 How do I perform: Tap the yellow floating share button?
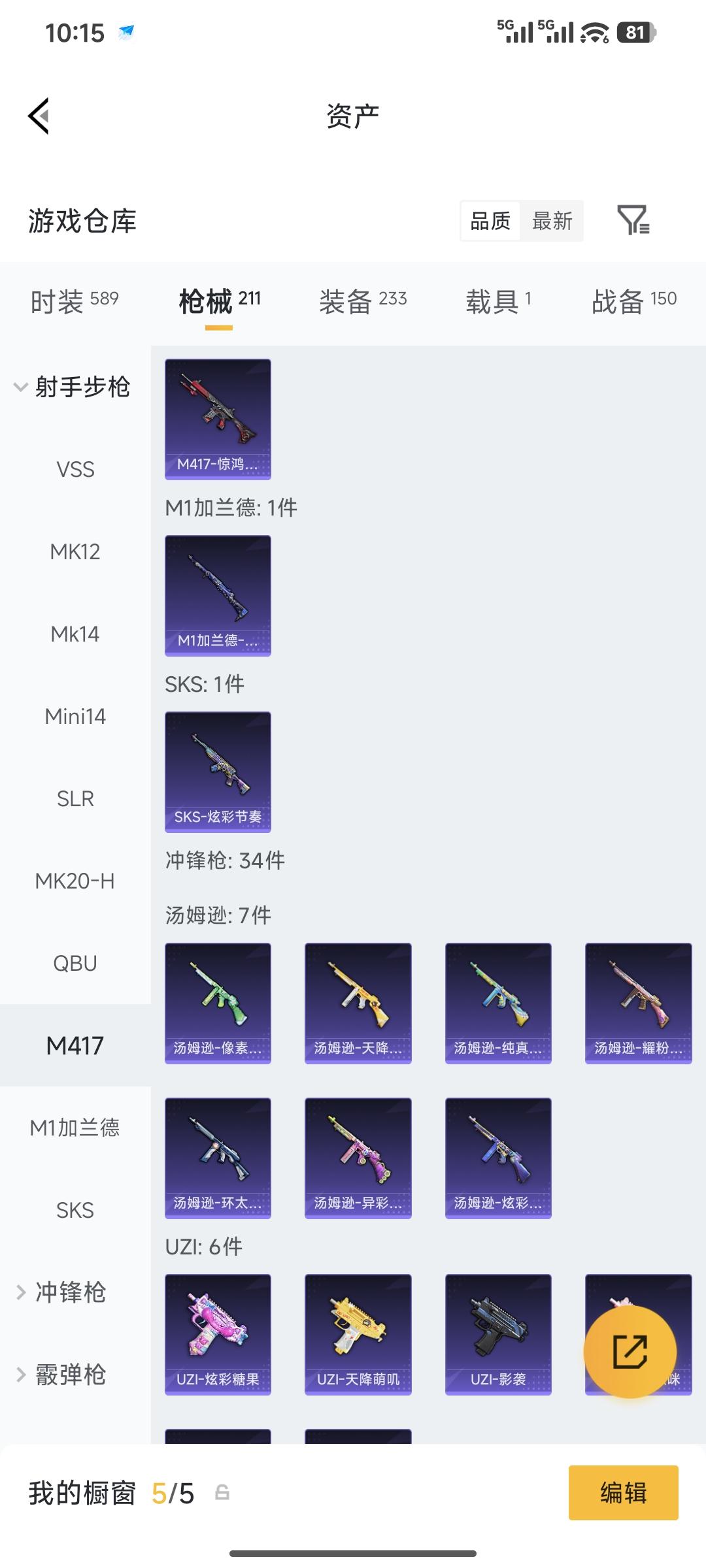[630, 1351]
